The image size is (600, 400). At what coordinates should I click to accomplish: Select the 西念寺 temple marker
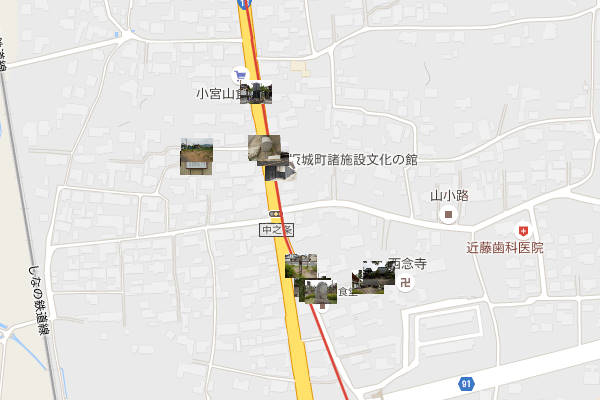click(405, 282)
